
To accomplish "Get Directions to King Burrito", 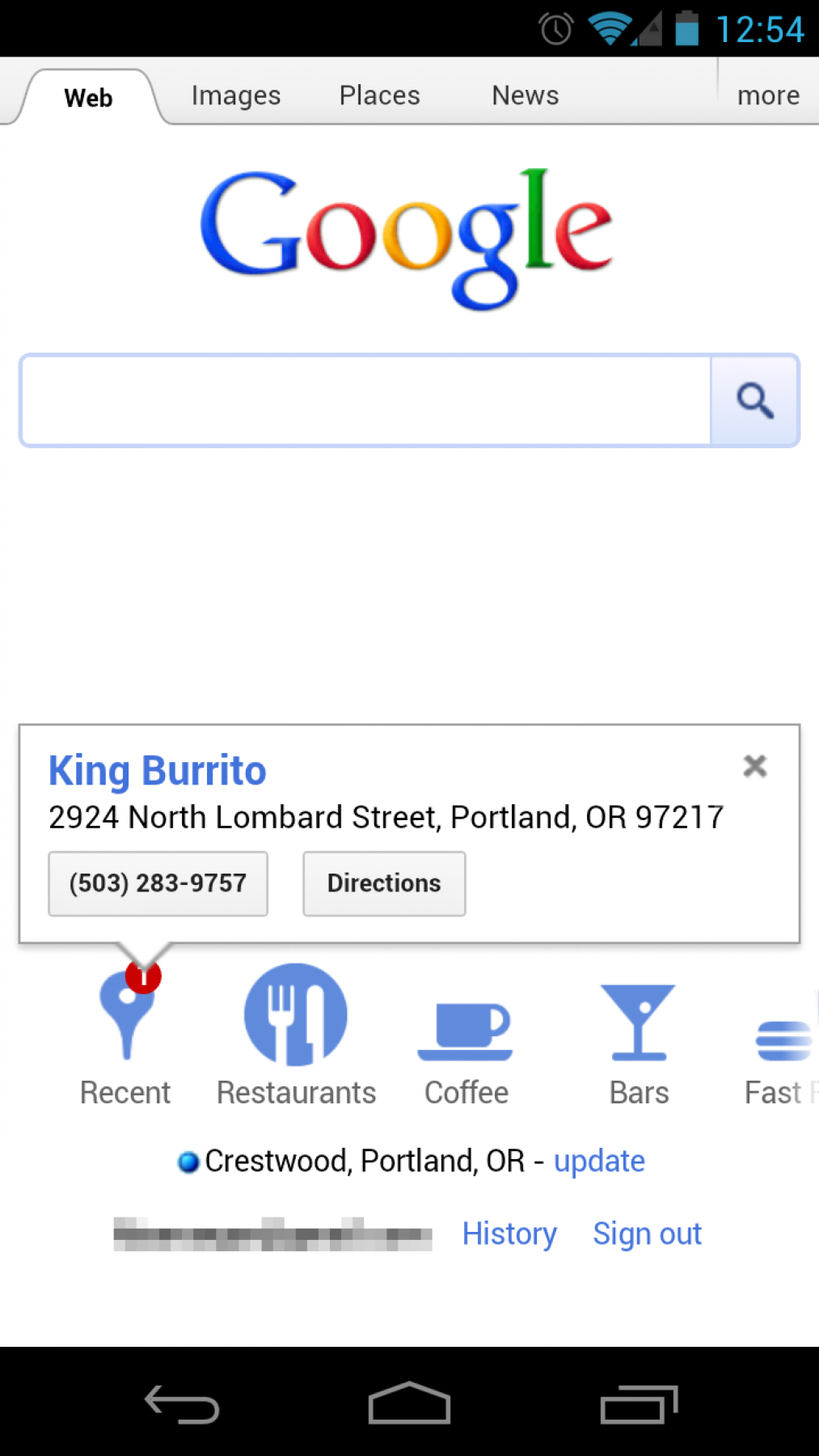I will click(x=384, y=883).
